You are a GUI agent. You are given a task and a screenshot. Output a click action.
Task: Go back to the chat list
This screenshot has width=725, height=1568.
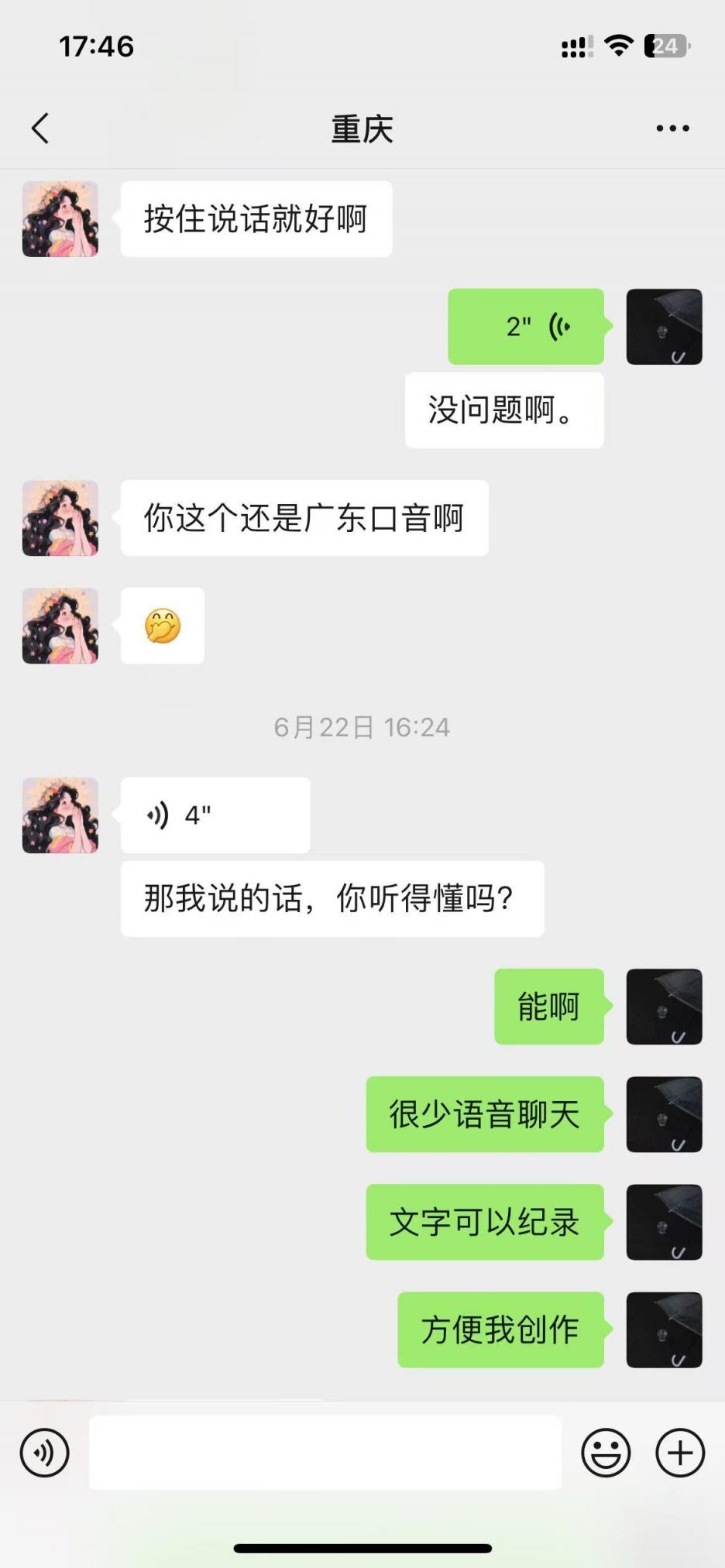point(41,129)
